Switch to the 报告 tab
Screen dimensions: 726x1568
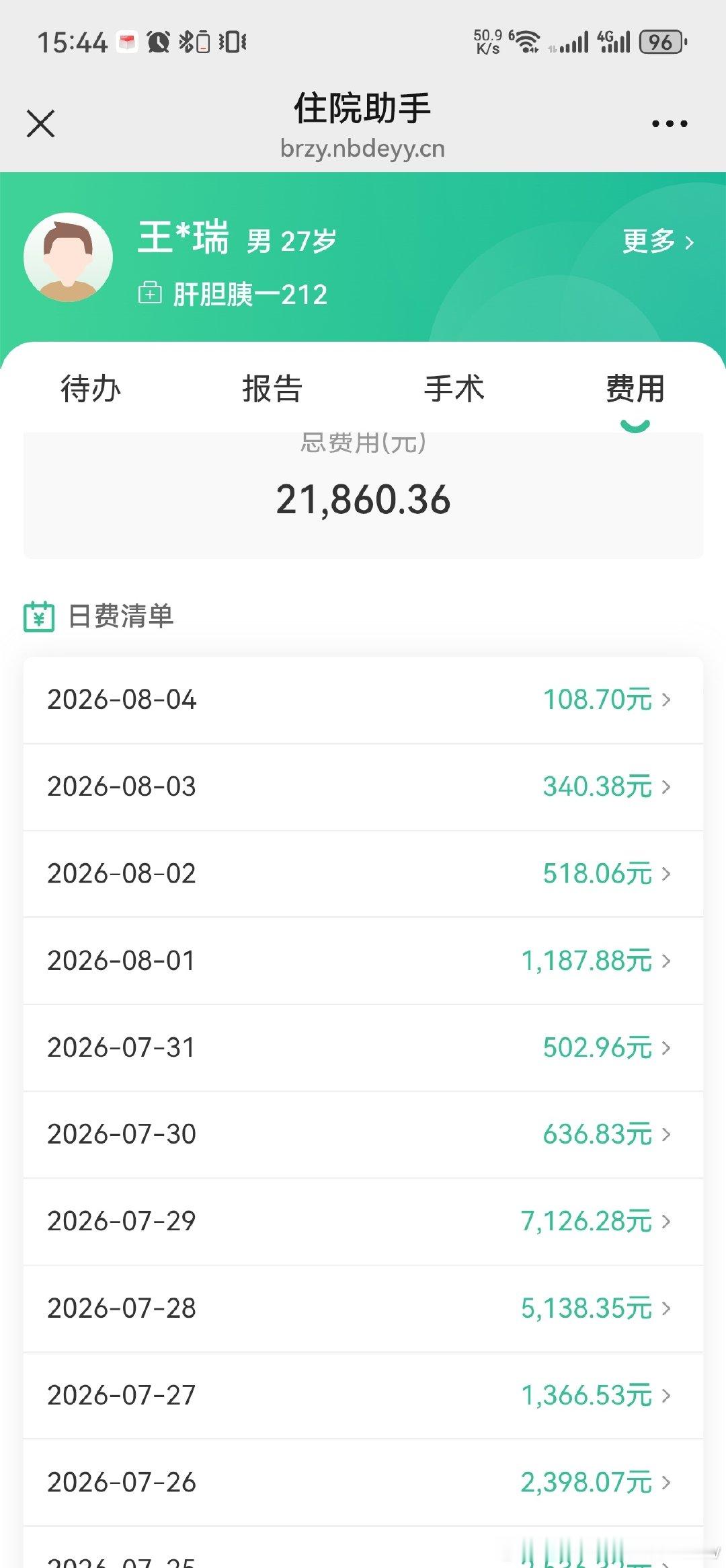(272, 389)
